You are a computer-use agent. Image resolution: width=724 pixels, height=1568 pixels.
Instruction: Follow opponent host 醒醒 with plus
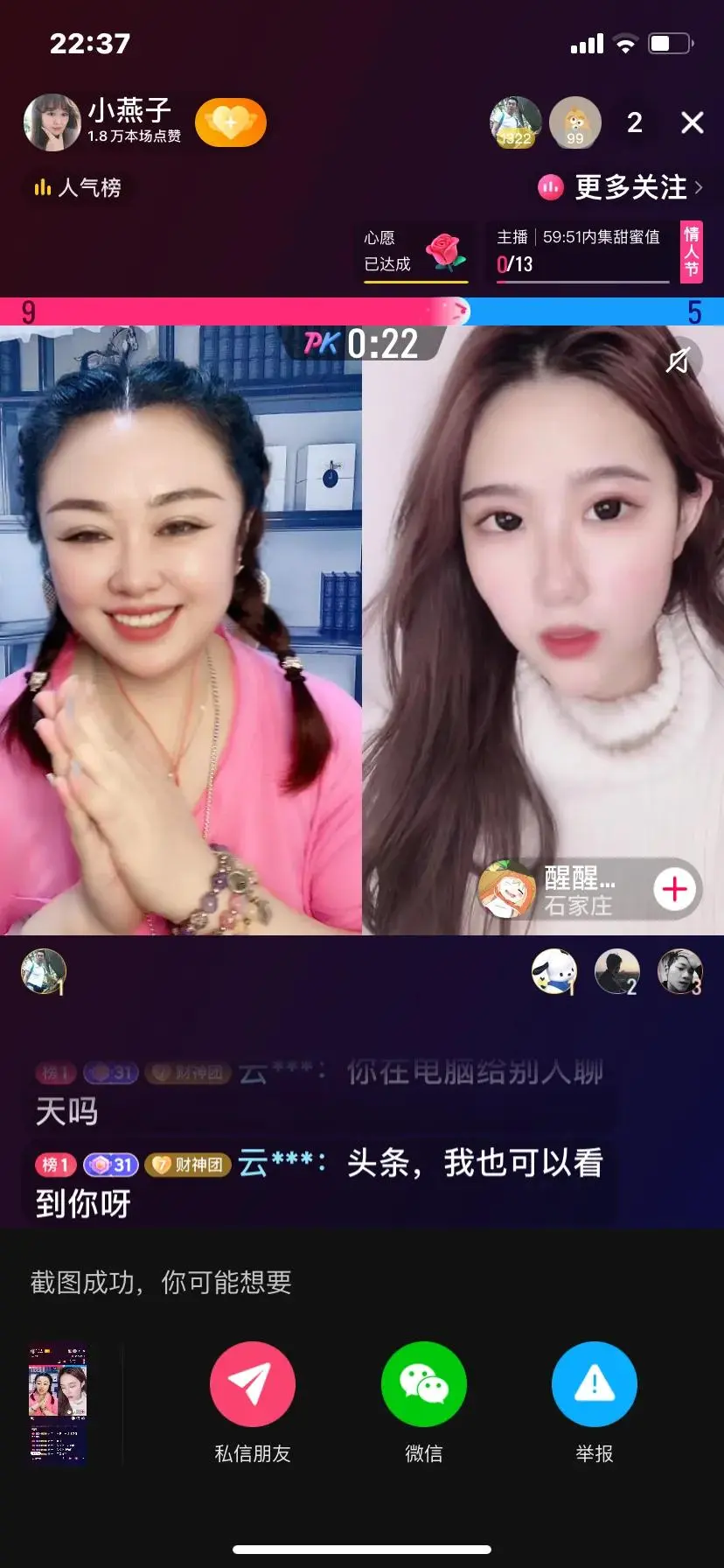(674, 890)
